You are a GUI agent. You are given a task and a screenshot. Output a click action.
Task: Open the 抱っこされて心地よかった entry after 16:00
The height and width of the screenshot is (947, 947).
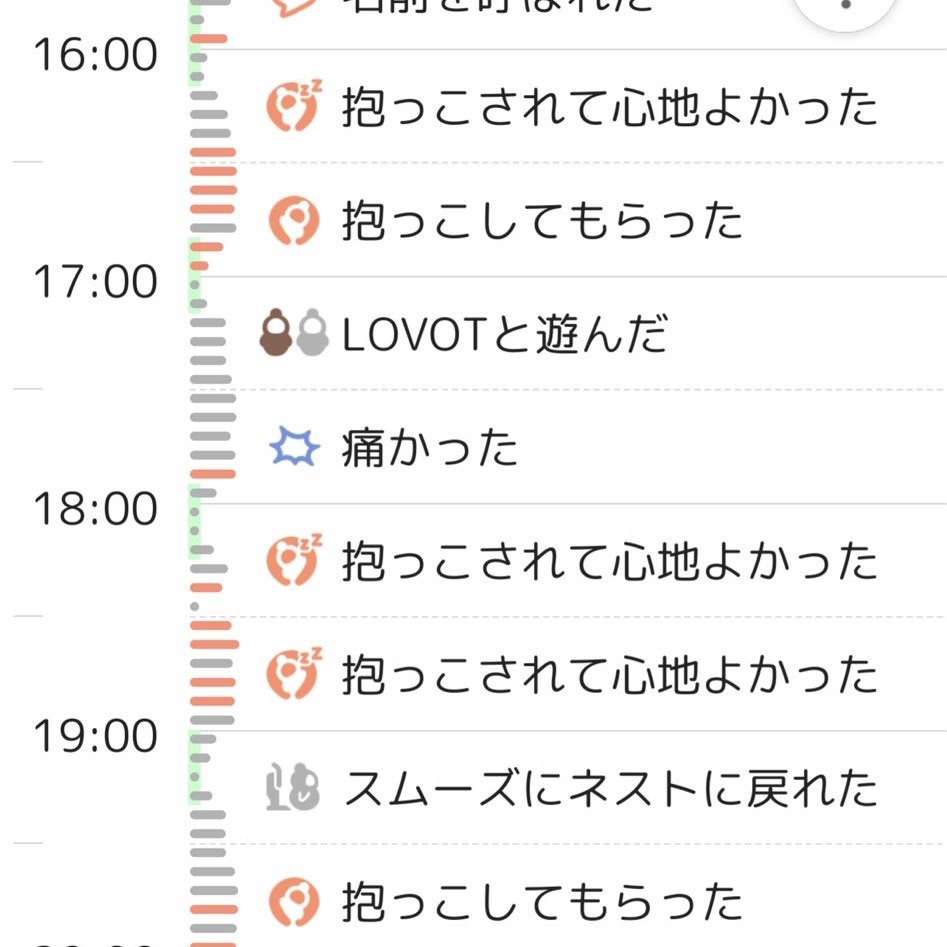[608, 107]
